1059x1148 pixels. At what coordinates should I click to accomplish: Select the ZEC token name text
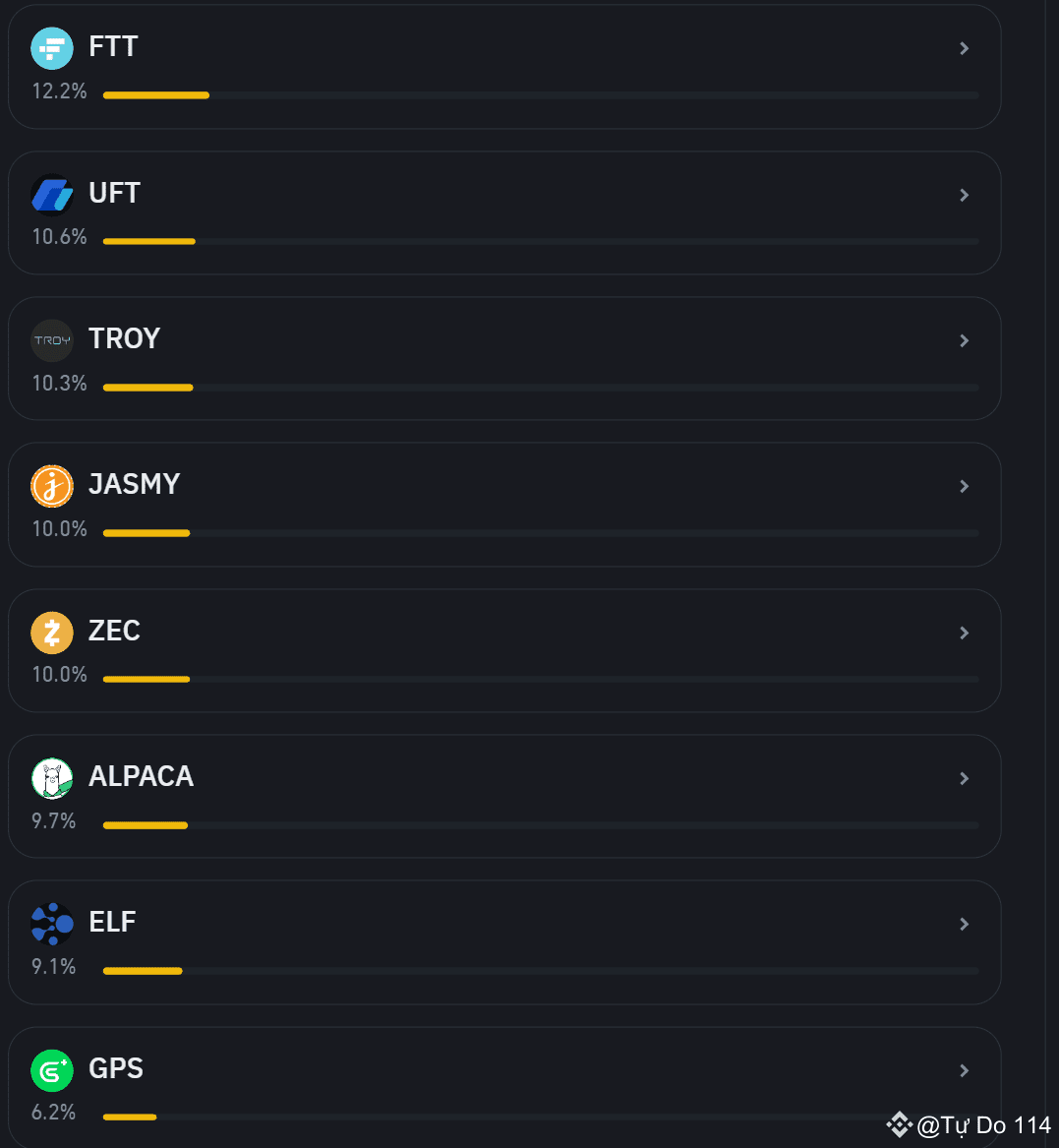(x=114, y=631)
